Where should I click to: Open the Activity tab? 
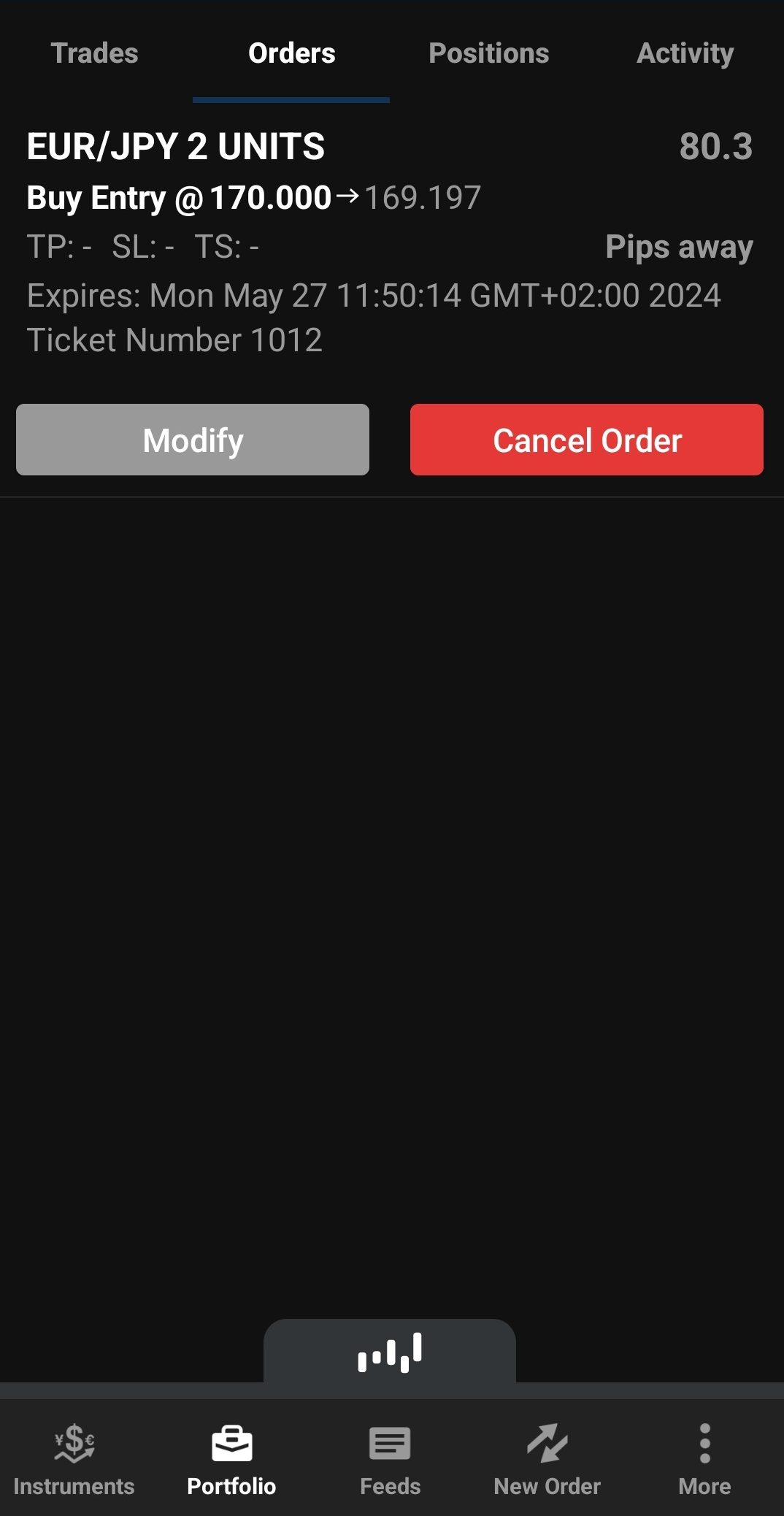(685, 53)
